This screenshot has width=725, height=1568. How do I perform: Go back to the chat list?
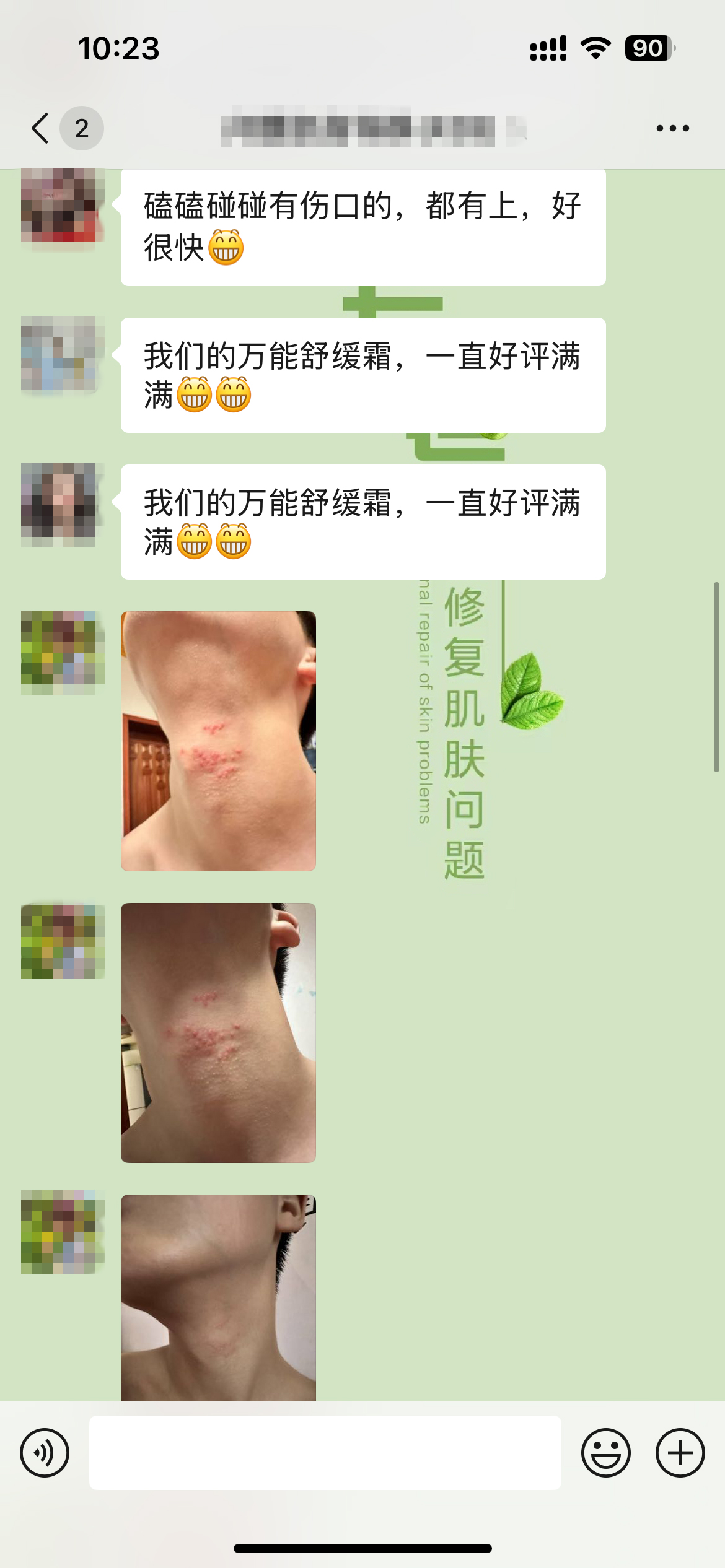coord(41,128)
